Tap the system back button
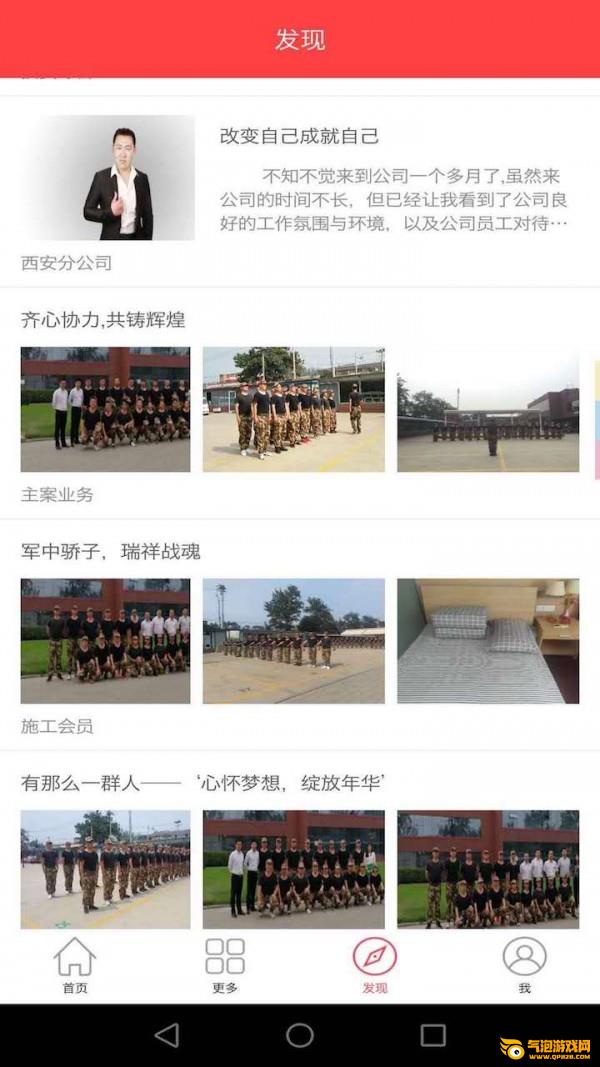 point(167,1035)
